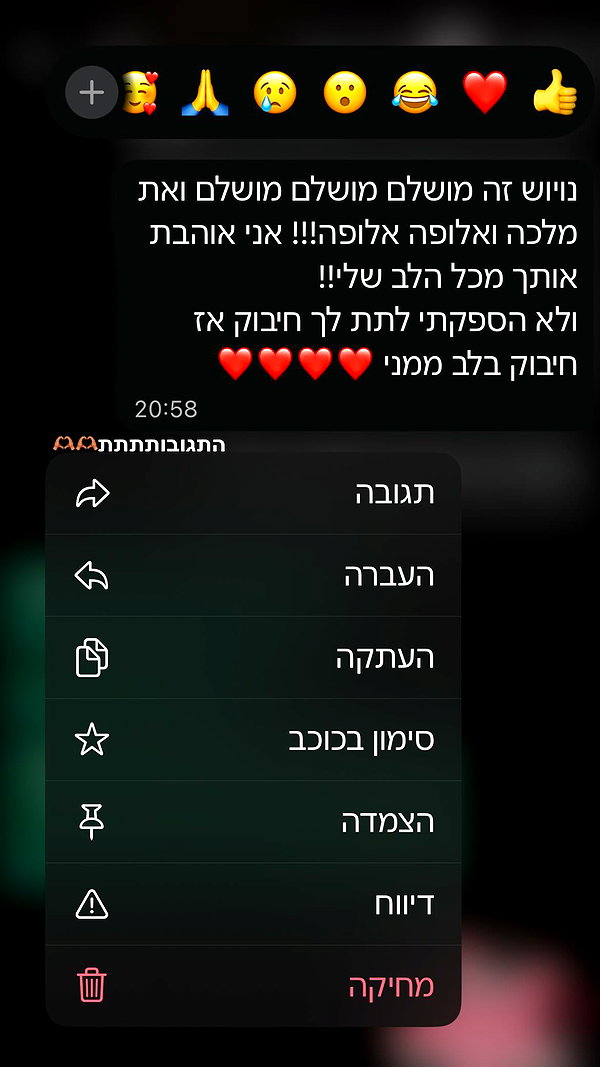This screenshot has height=1067, width=600.
Task: Choose העברה to forward the message
Action: point(253,576)
